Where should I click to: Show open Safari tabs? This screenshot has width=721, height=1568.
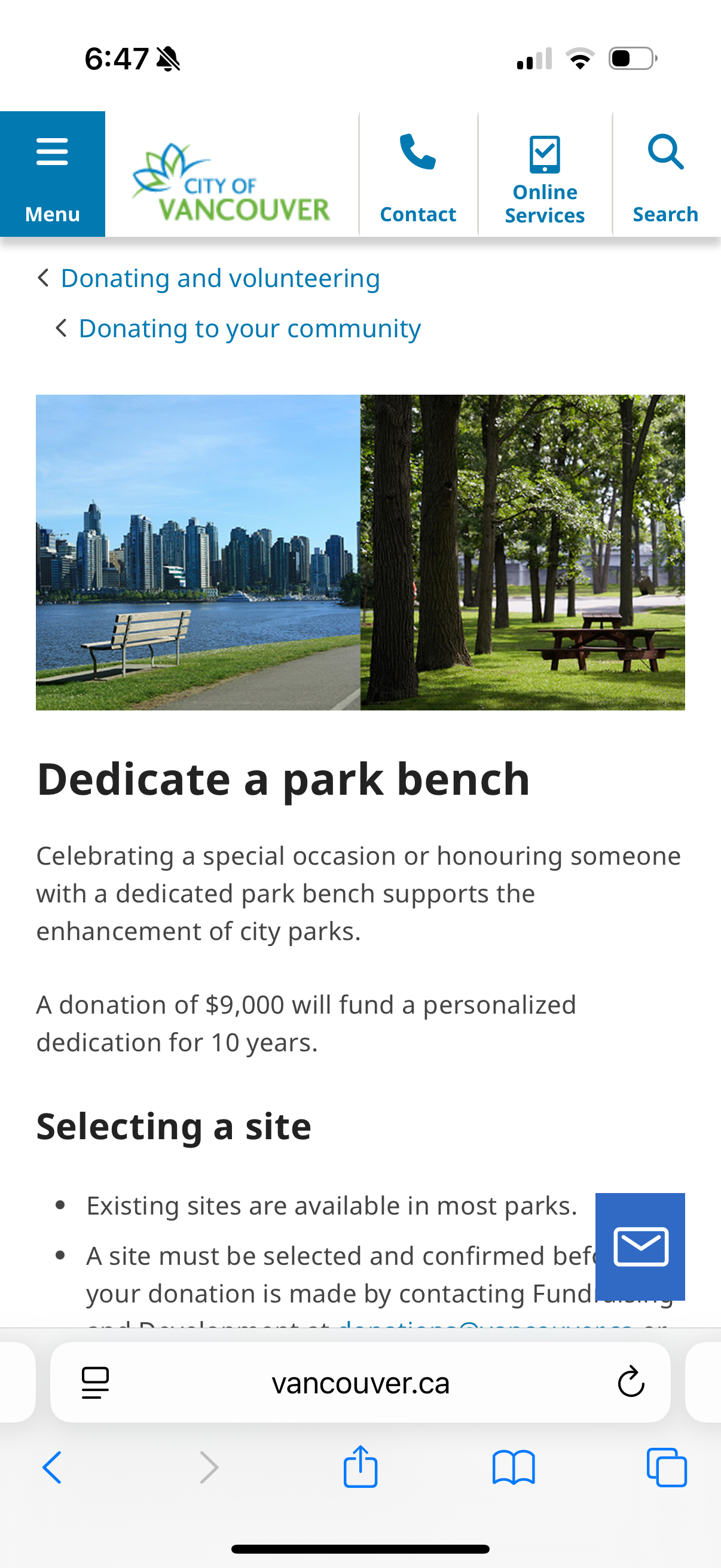[667, 1467]
